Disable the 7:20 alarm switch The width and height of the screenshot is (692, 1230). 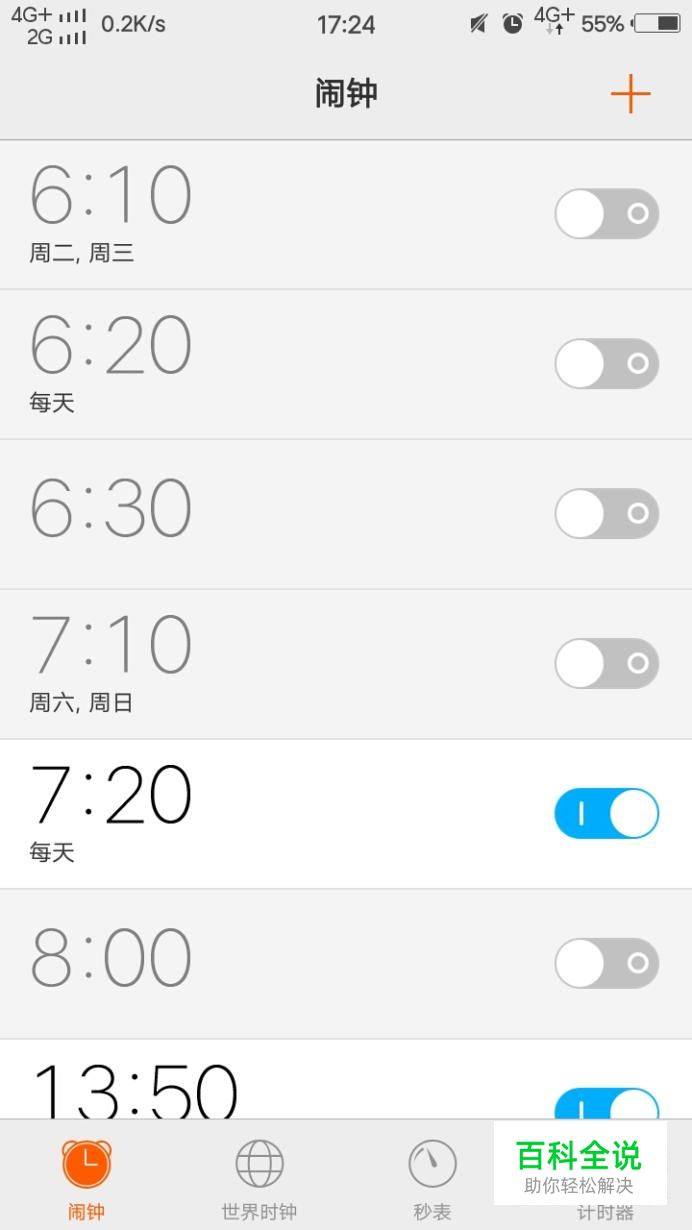[x=606, y=814]
